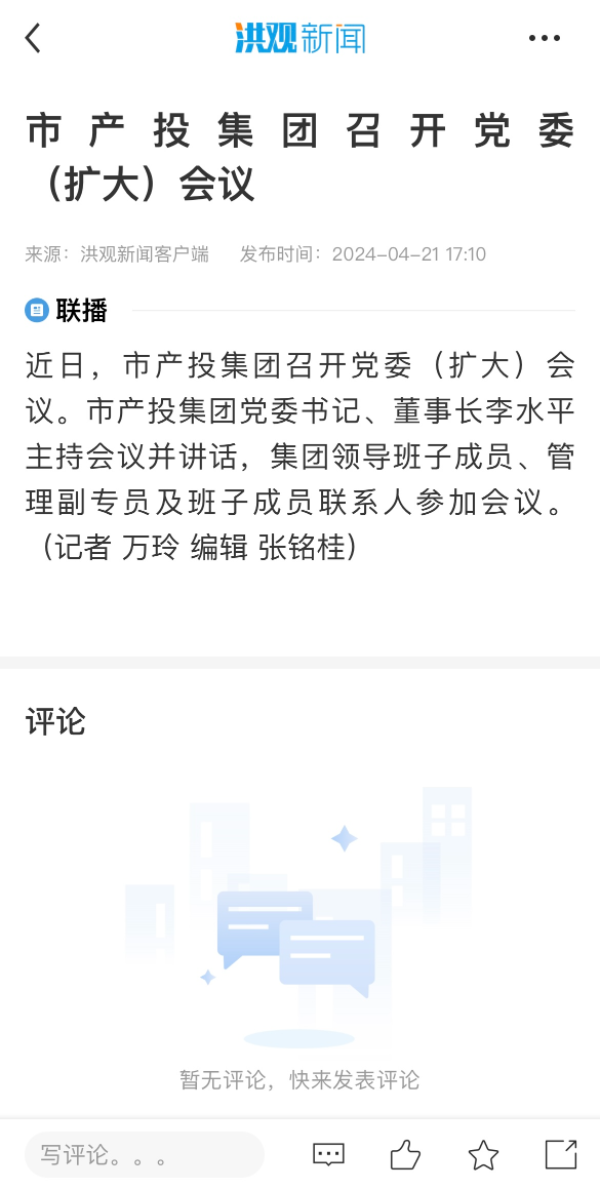The width and height of the screenshot is (600, 1189).
Task: Tap the 写评论 comment input field
Action: pos(144,1155)
